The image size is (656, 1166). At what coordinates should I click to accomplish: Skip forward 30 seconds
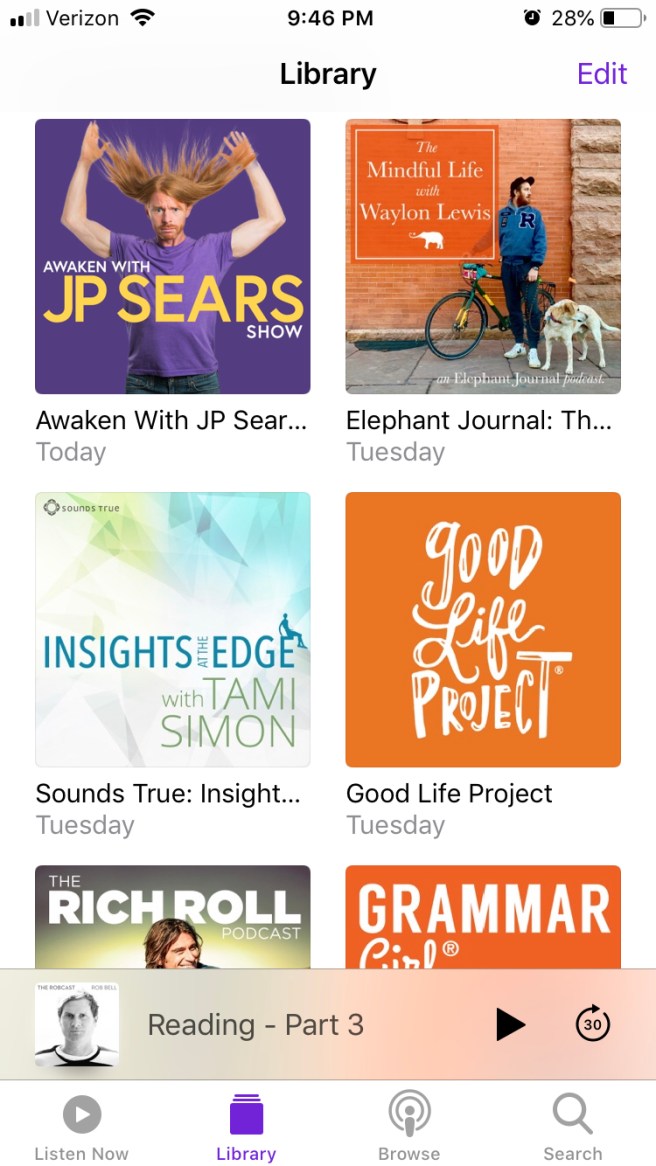click(592, 1024)
